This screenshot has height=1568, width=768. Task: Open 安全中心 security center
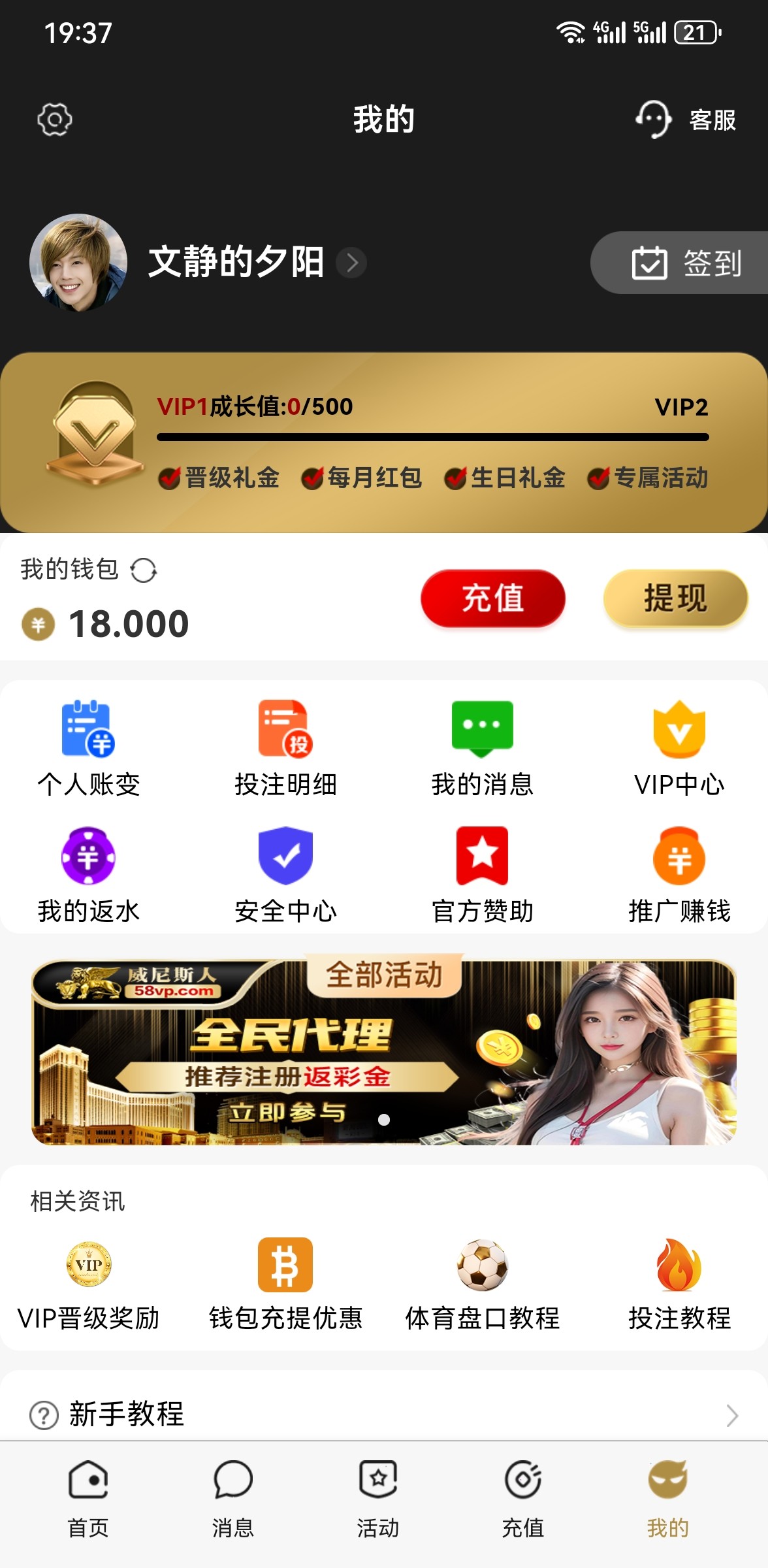click(285, 874)
